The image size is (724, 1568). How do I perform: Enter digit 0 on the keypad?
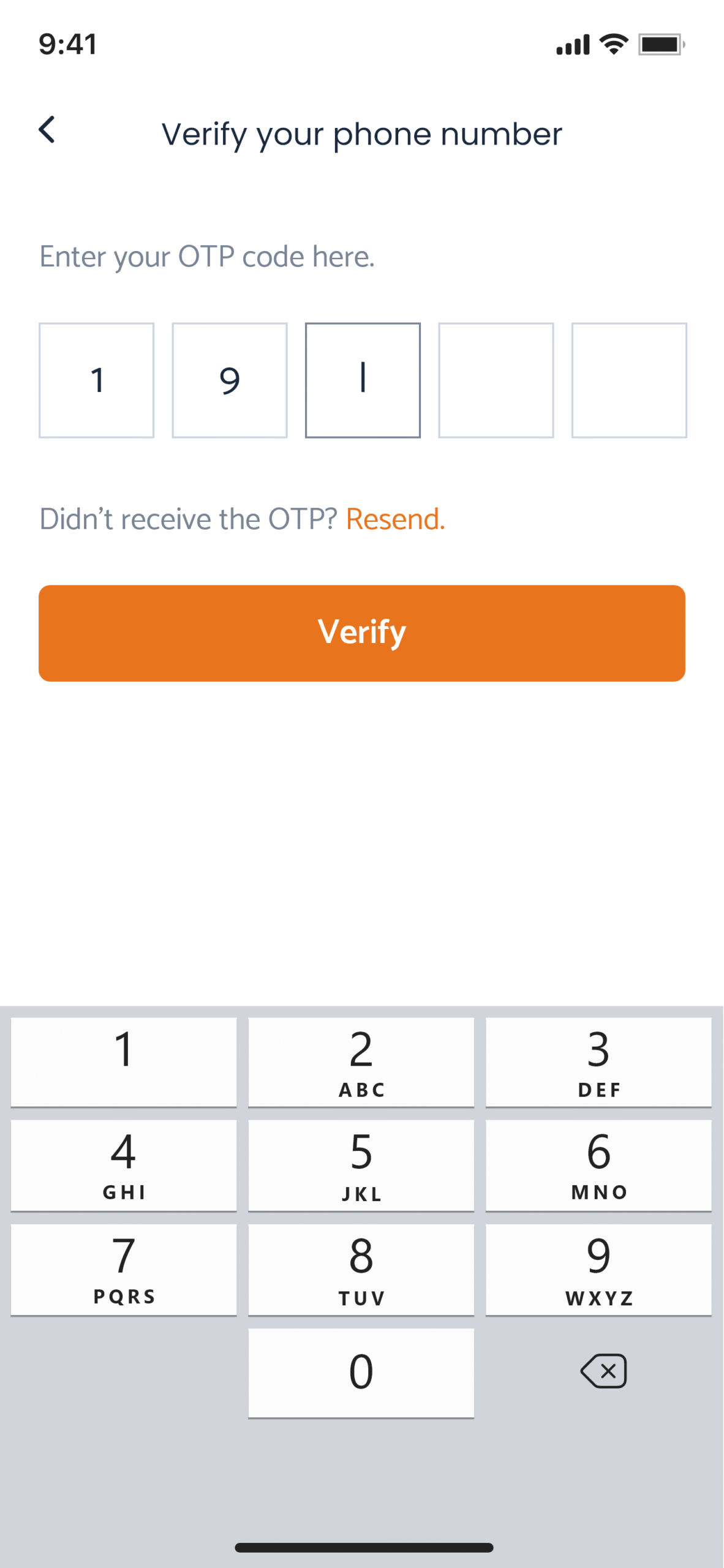point(361,1372)
